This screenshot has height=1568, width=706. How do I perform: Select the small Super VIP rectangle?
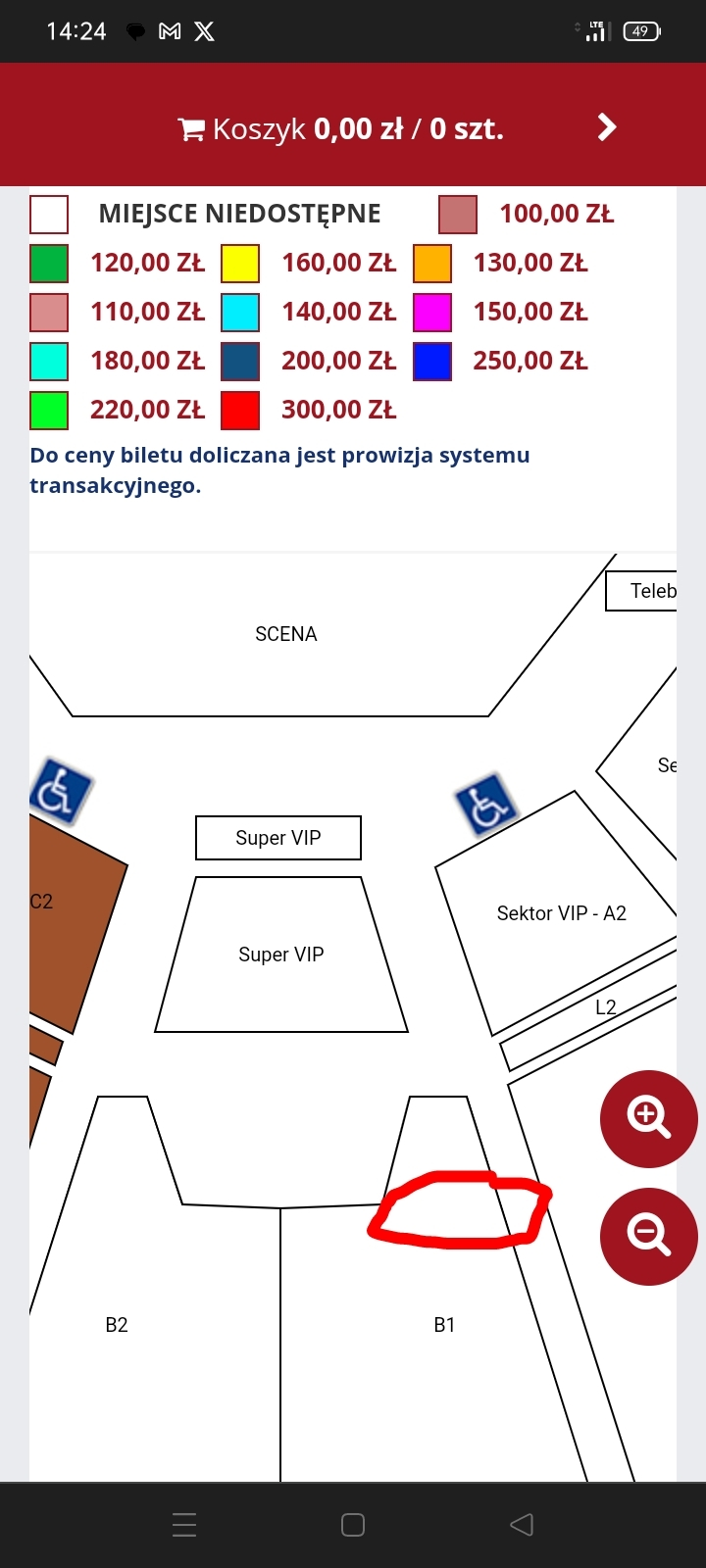pyautogui.click(x=278, y=838)
